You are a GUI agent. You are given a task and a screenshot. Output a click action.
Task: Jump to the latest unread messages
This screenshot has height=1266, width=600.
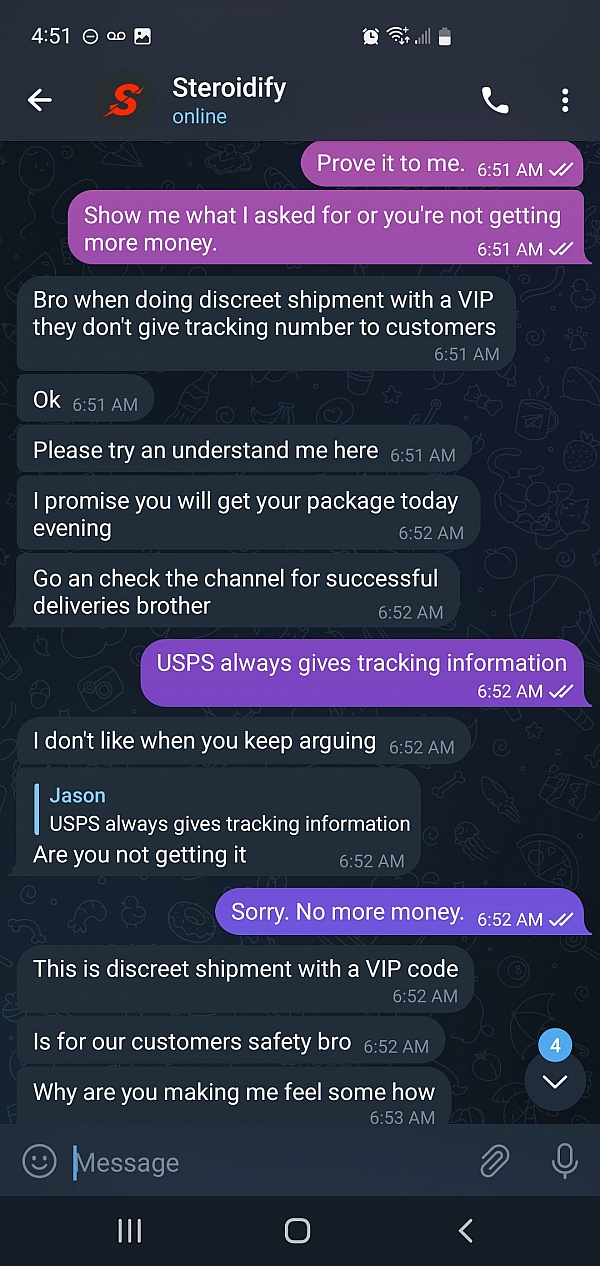point(555,1081)
